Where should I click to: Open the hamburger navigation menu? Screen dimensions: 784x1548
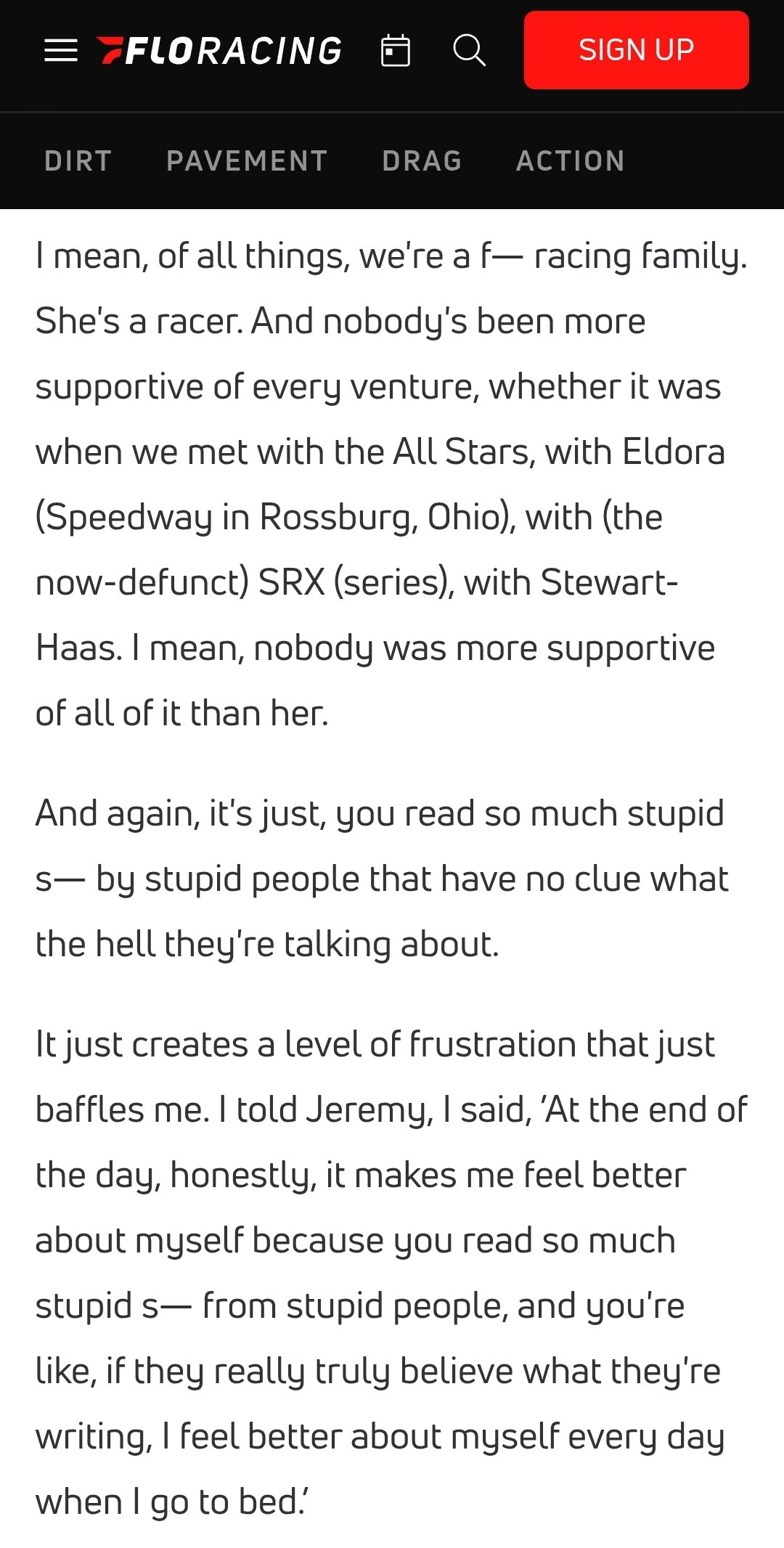(61, 51)
